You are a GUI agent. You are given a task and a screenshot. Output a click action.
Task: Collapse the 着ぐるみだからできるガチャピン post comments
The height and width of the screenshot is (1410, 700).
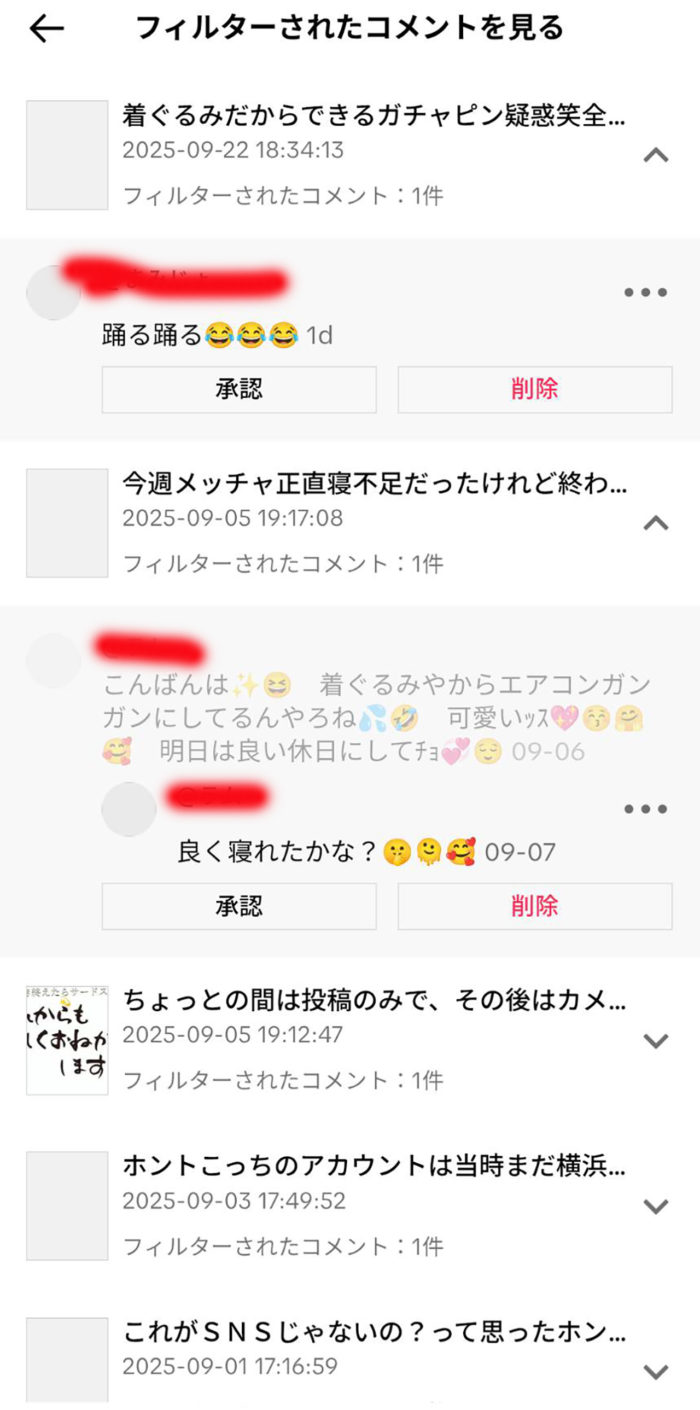point(656,155)
